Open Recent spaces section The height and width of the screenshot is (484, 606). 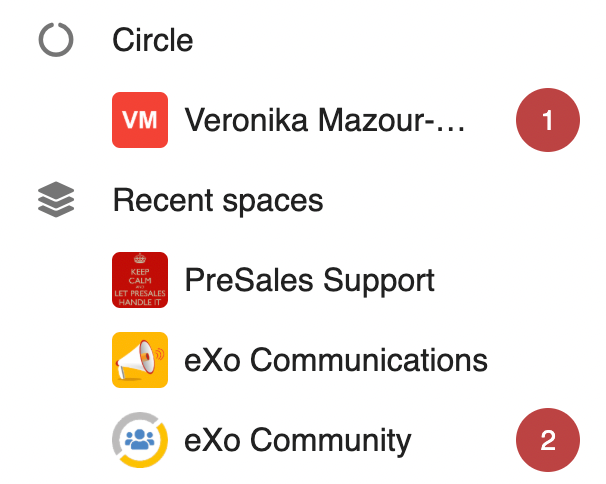pyautogui.click(x=217, y=201)
